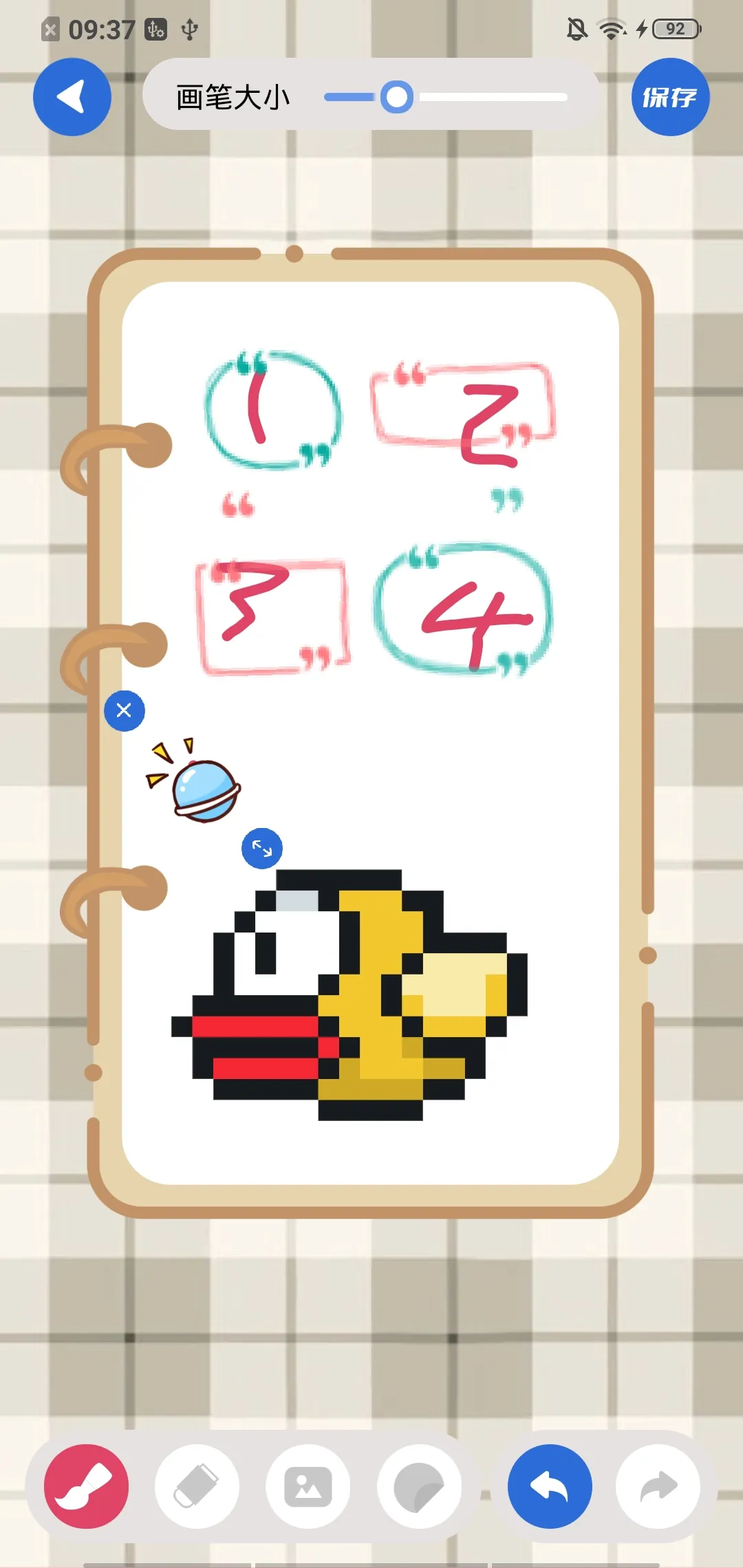Redo the undone action

pos(658,1486)
